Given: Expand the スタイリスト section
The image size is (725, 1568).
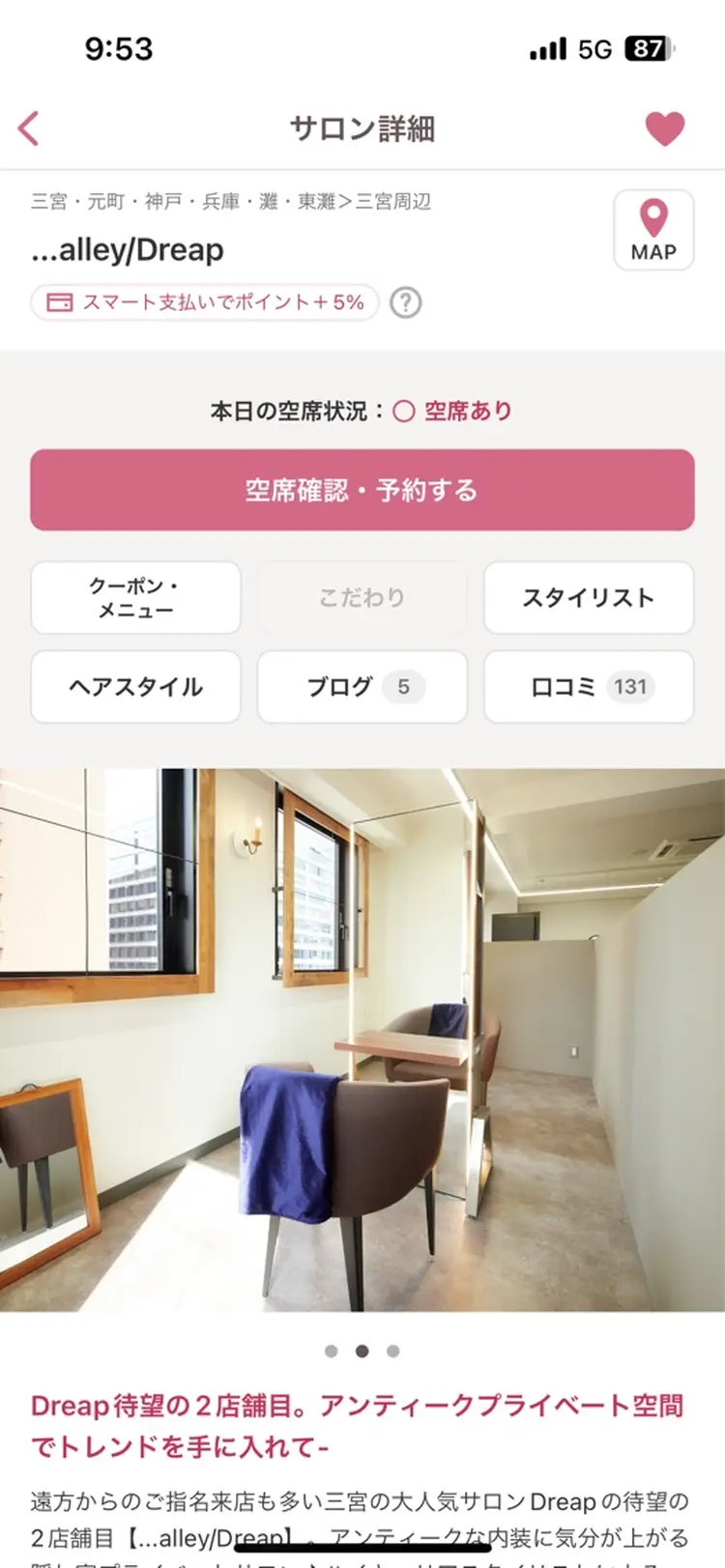Looking at the screenshot, I should [x=589, y=597].
